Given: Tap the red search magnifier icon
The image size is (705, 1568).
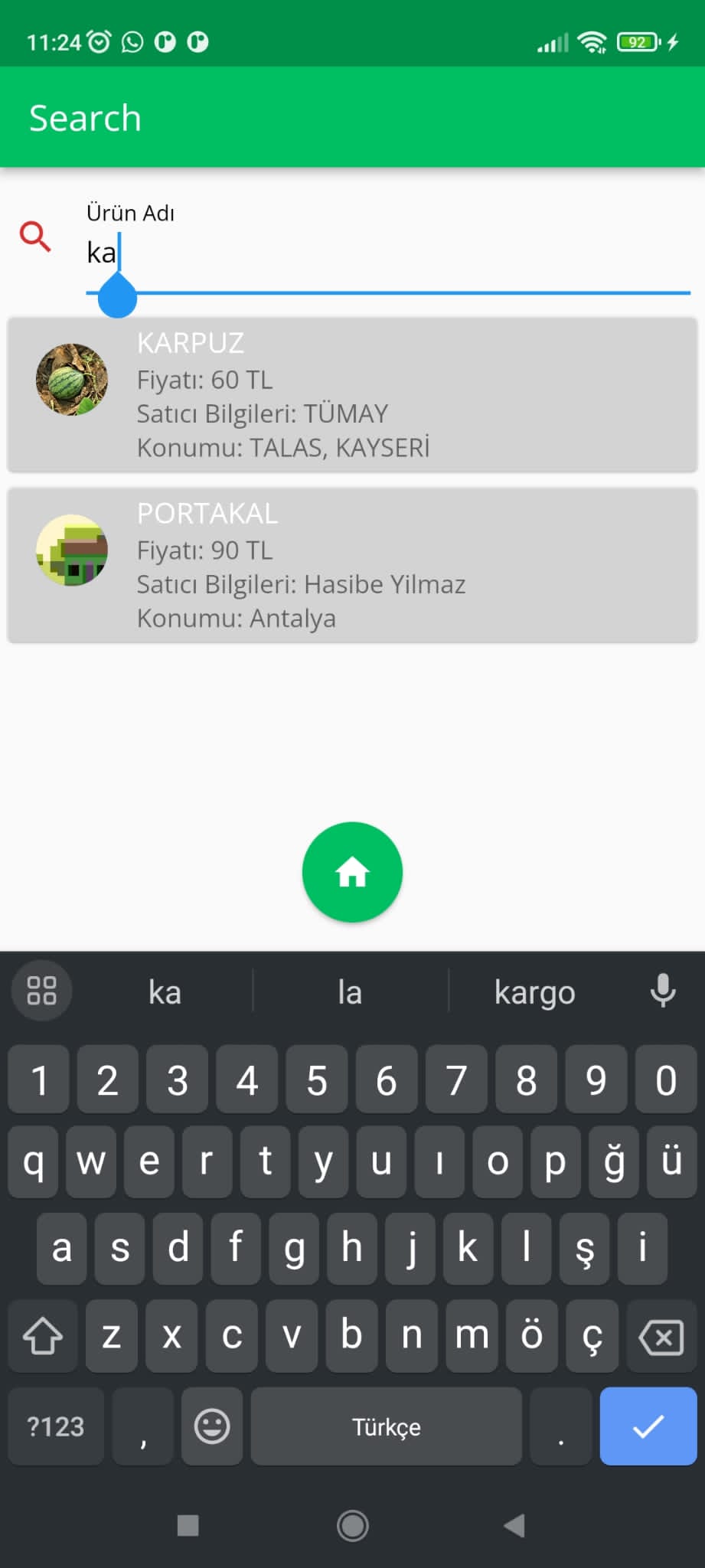Looking at the screenshot, I should point(34,237).
